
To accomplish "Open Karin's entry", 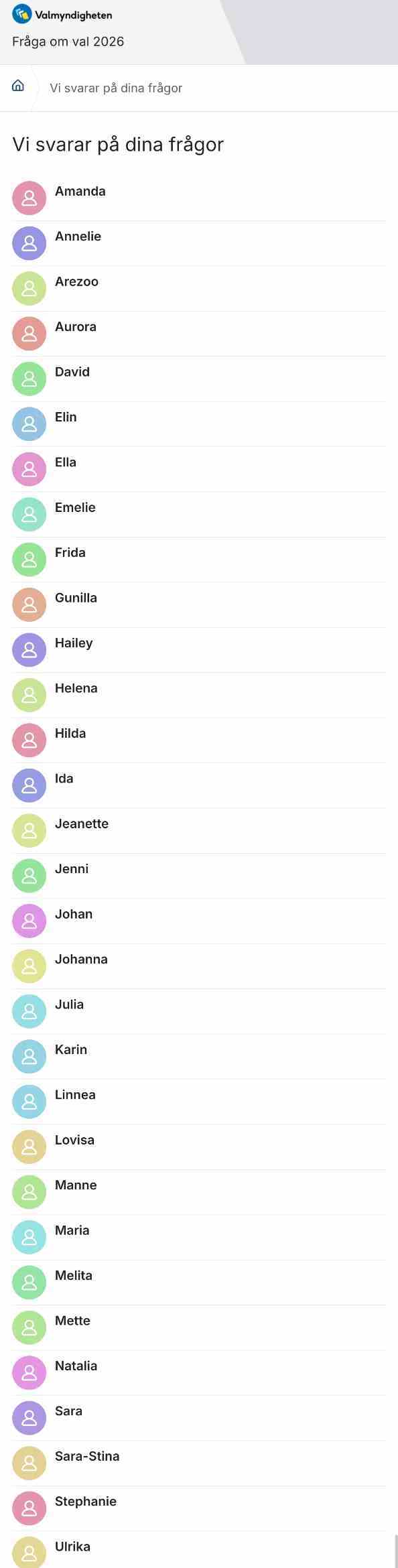I will pos(199,1057).
